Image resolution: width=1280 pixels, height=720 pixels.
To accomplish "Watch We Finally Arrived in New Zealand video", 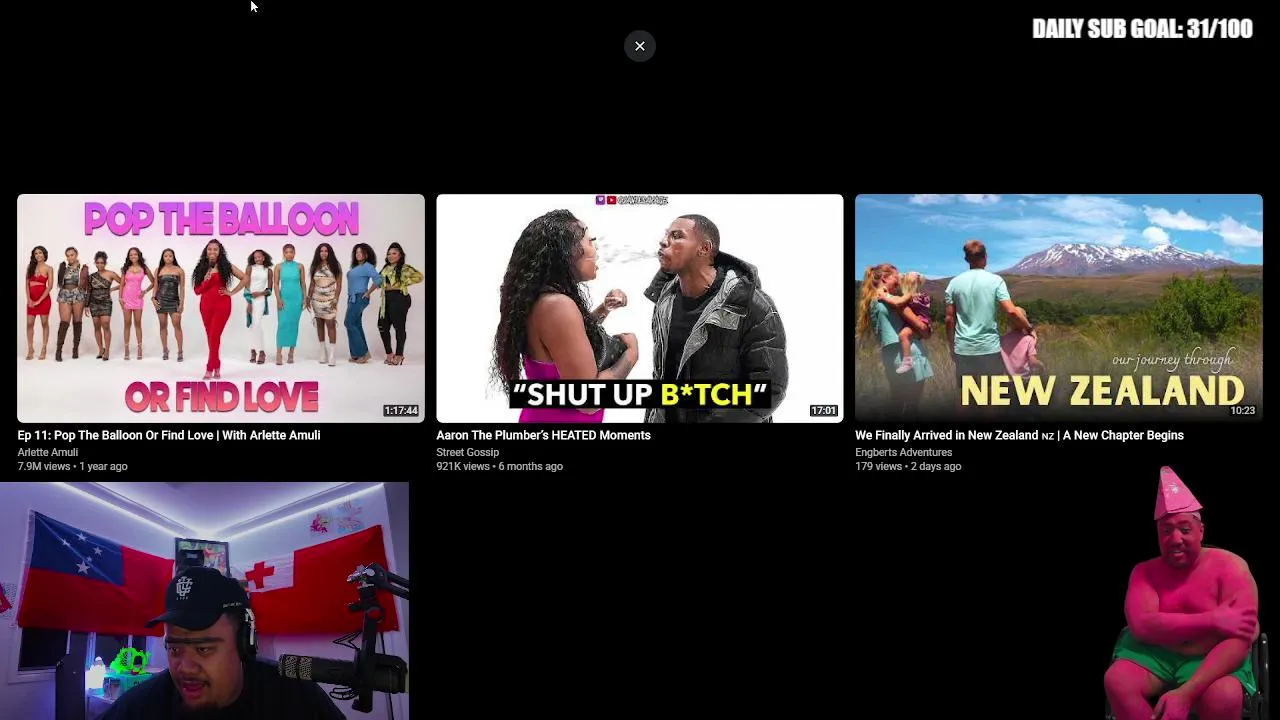I will coord(1058,308).
